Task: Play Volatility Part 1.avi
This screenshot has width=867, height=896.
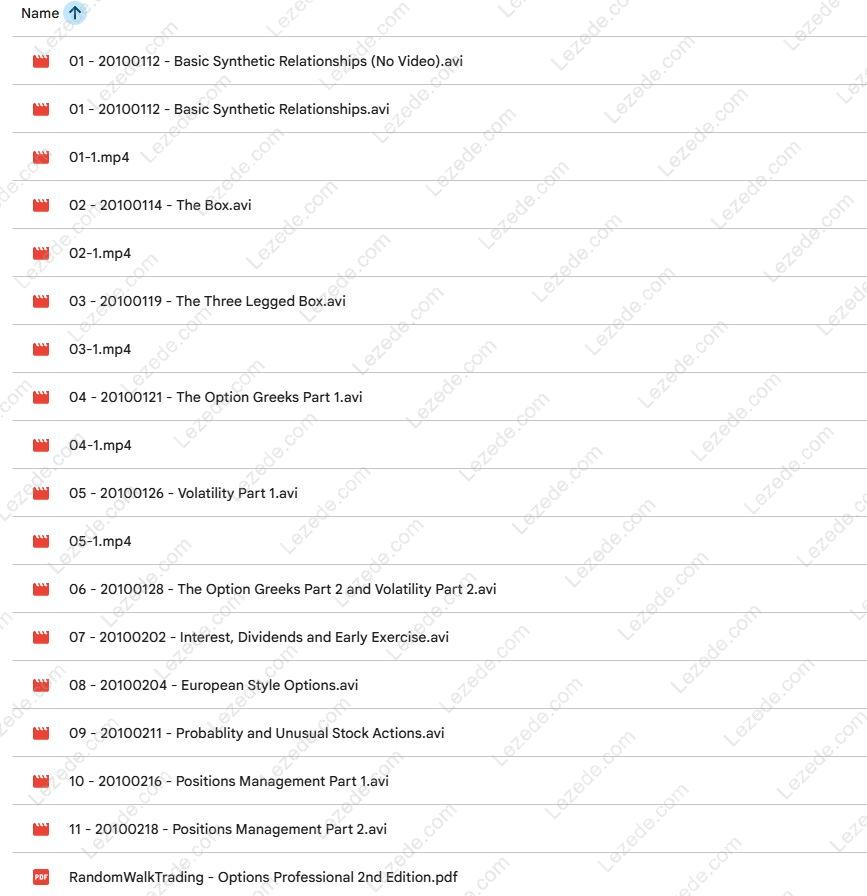Action: tap(183, 493)
